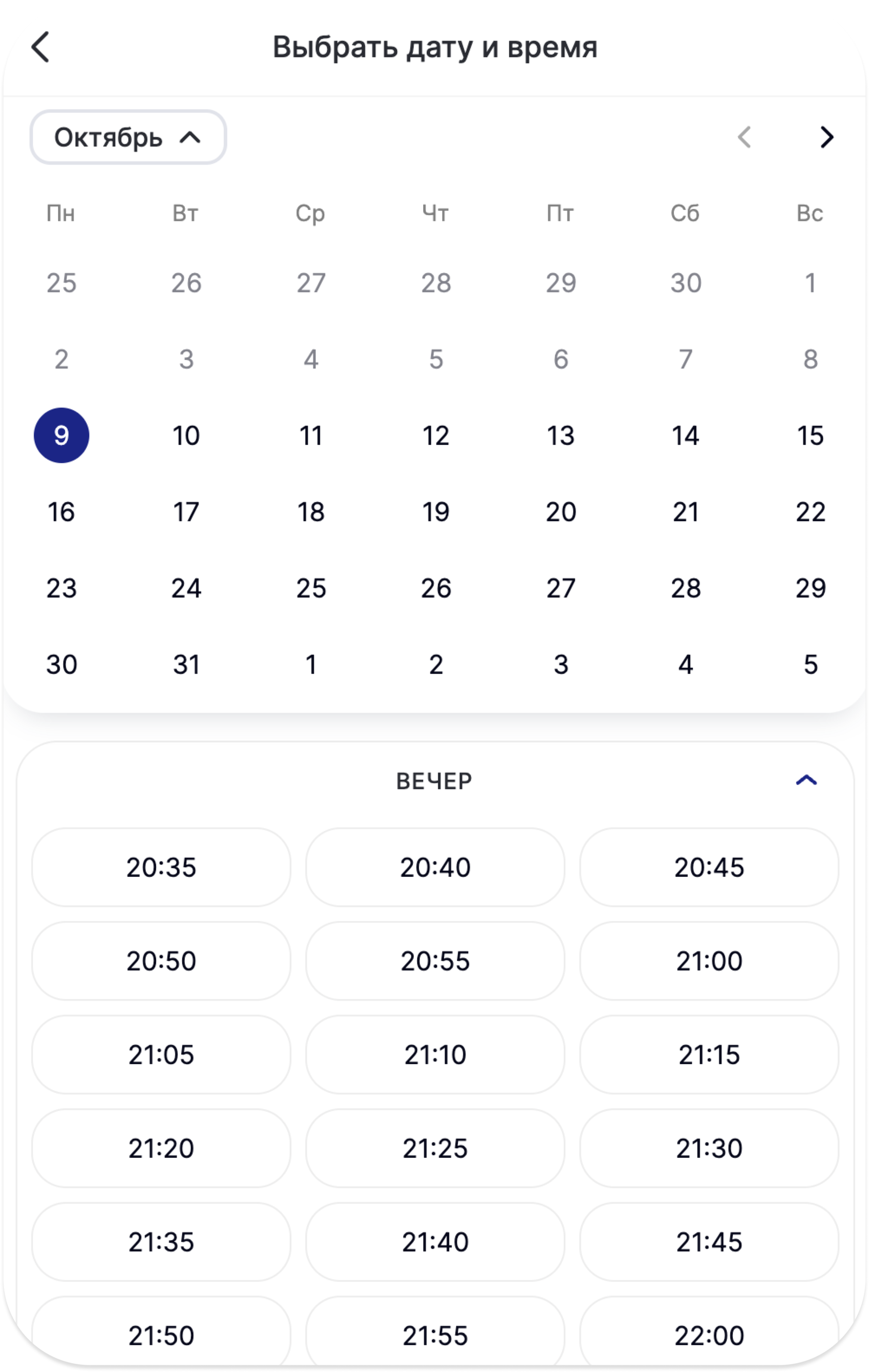Go to the next month
This screenshot has height=1372, width=869.
click(826, 137)
